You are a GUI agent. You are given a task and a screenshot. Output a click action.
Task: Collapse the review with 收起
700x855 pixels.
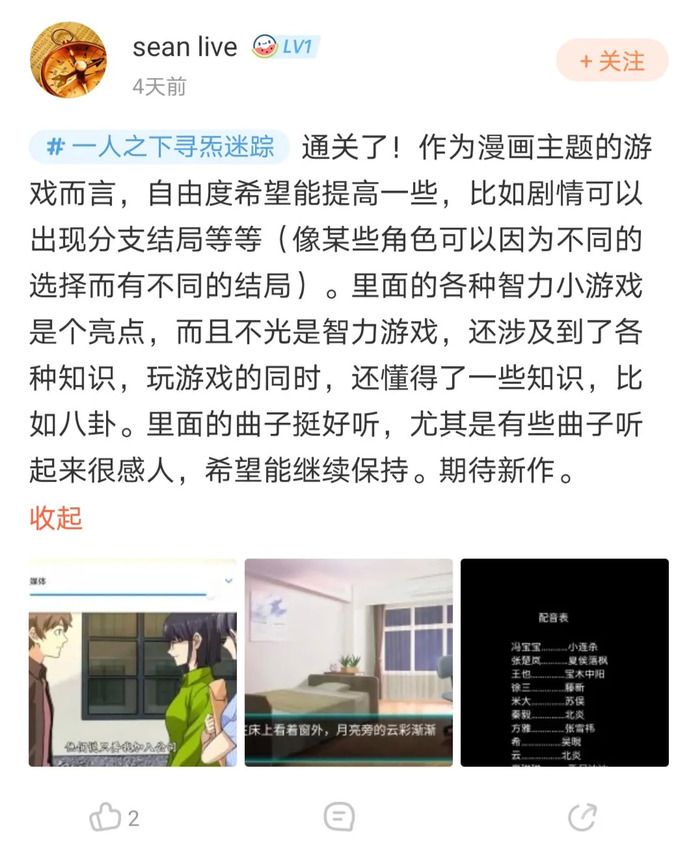pos(56,518)
